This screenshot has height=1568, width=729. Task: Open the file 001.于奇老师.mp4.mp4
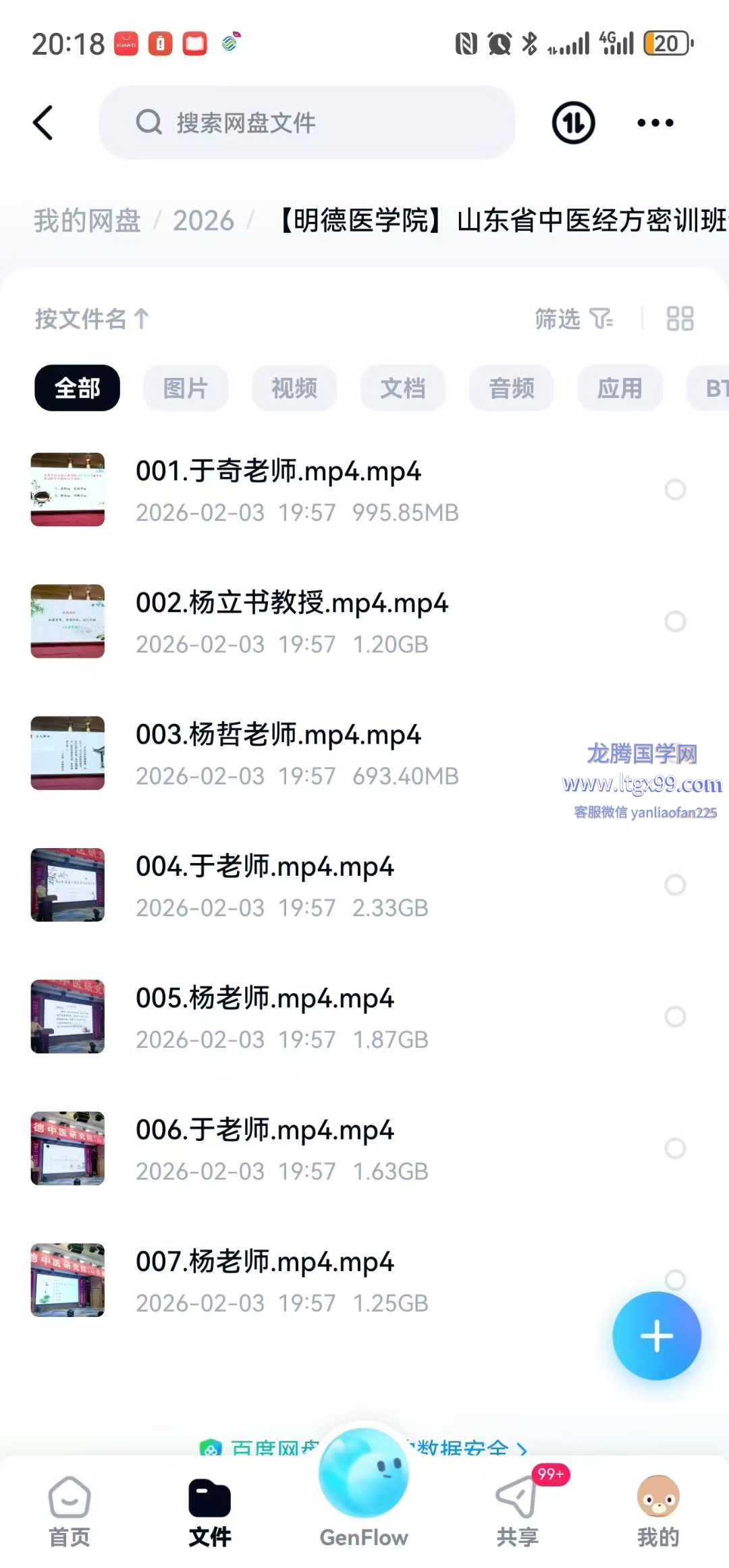click(278, 472)
